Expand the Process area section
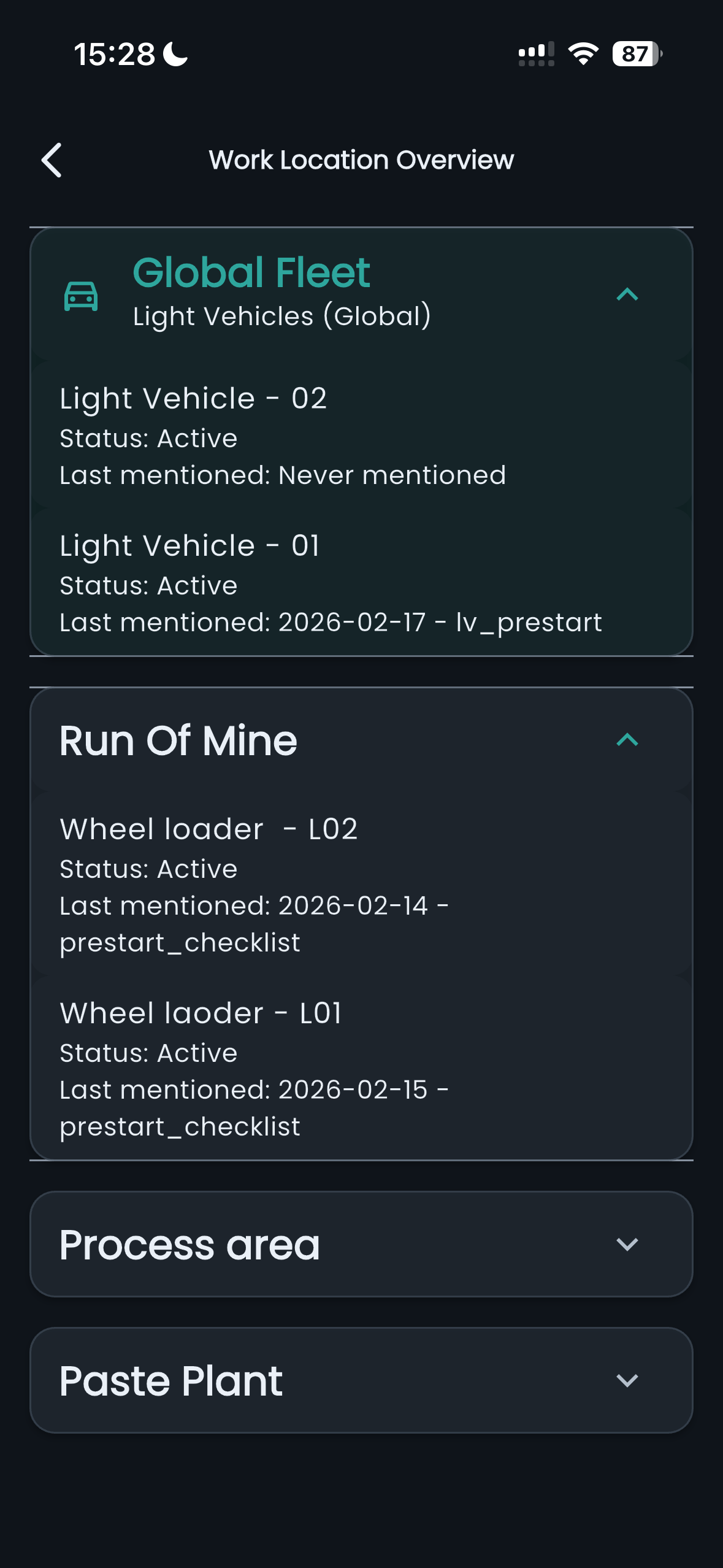Screen dimensions: 723x1568 [627, 1244]
